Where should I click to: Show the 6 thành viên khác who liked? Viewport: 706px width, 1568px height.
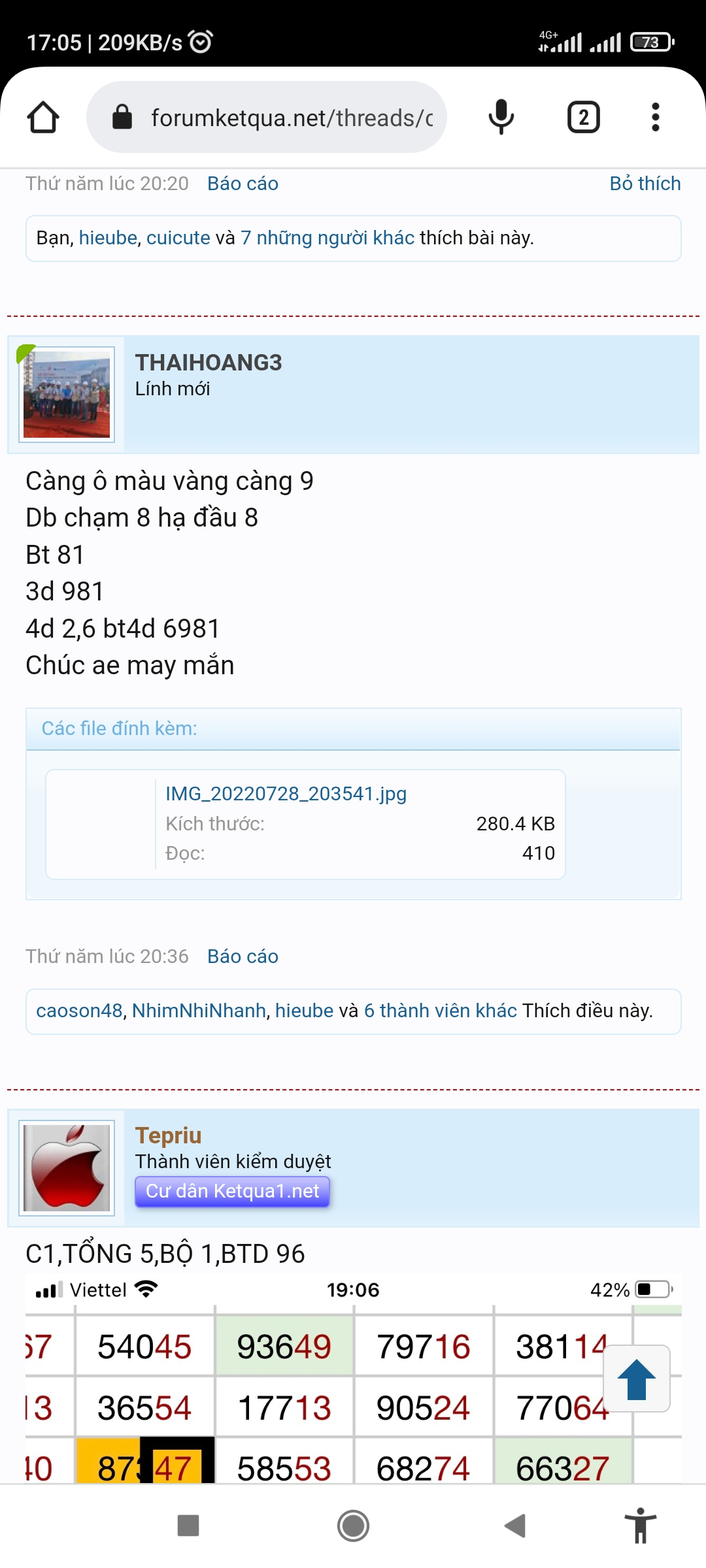pos(441,1011)
